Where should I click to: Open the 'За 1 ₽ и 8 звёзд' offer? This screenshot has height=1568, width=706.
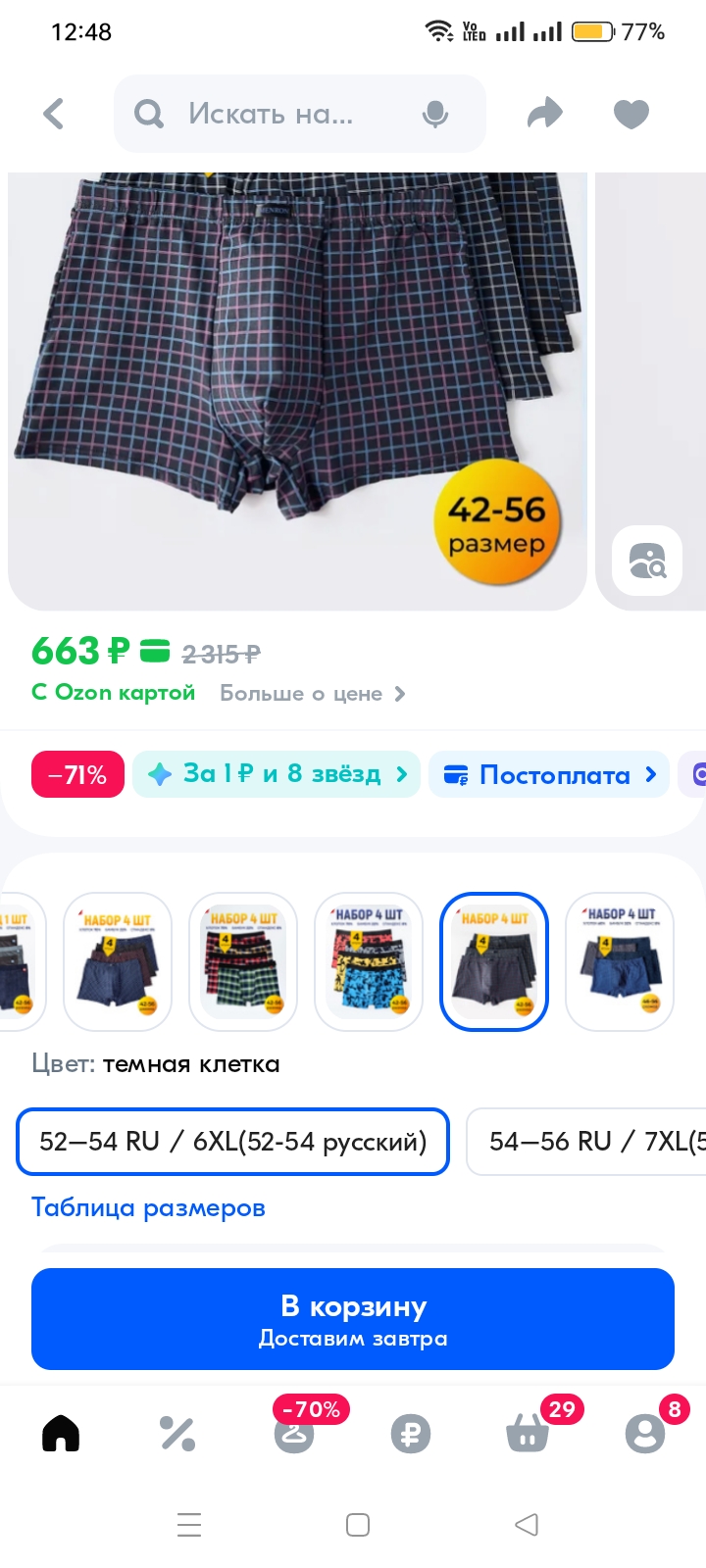[x=277, y=774]
